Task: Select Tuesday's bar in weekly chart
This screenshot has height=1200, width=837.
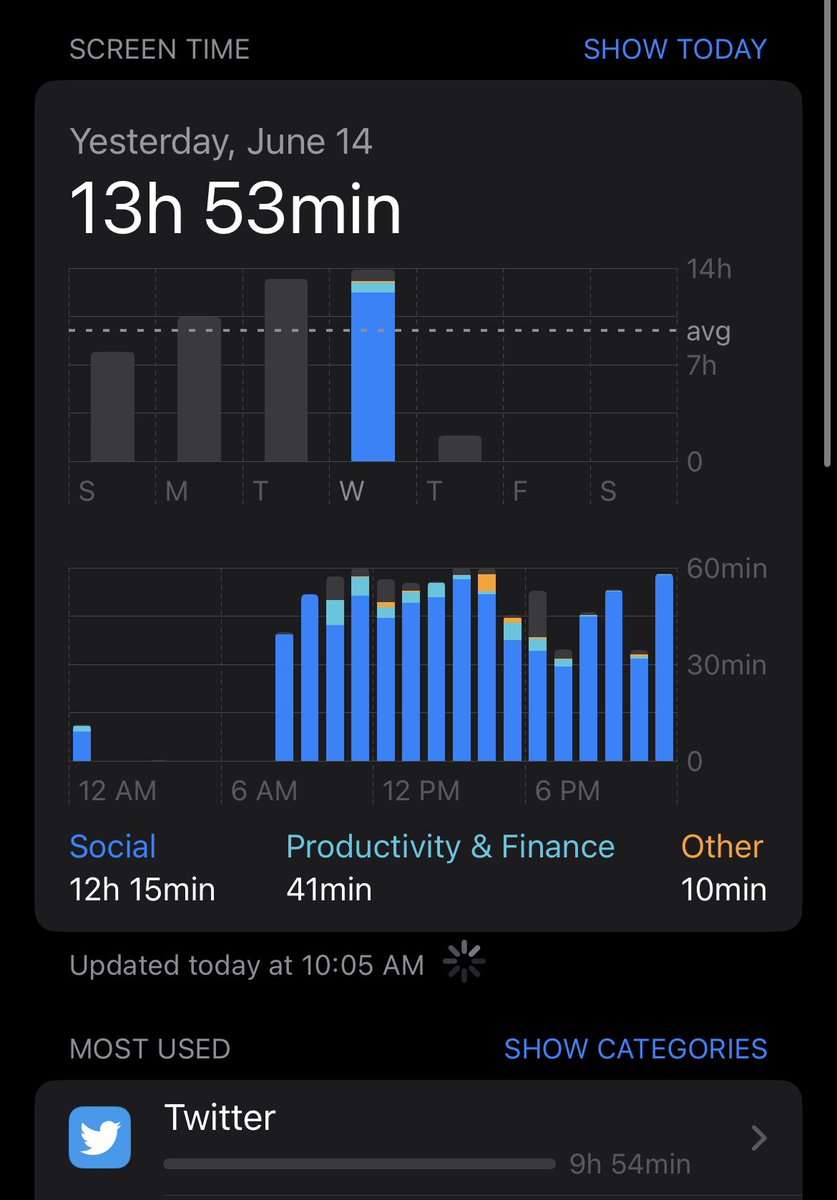Action: [286, 370]
